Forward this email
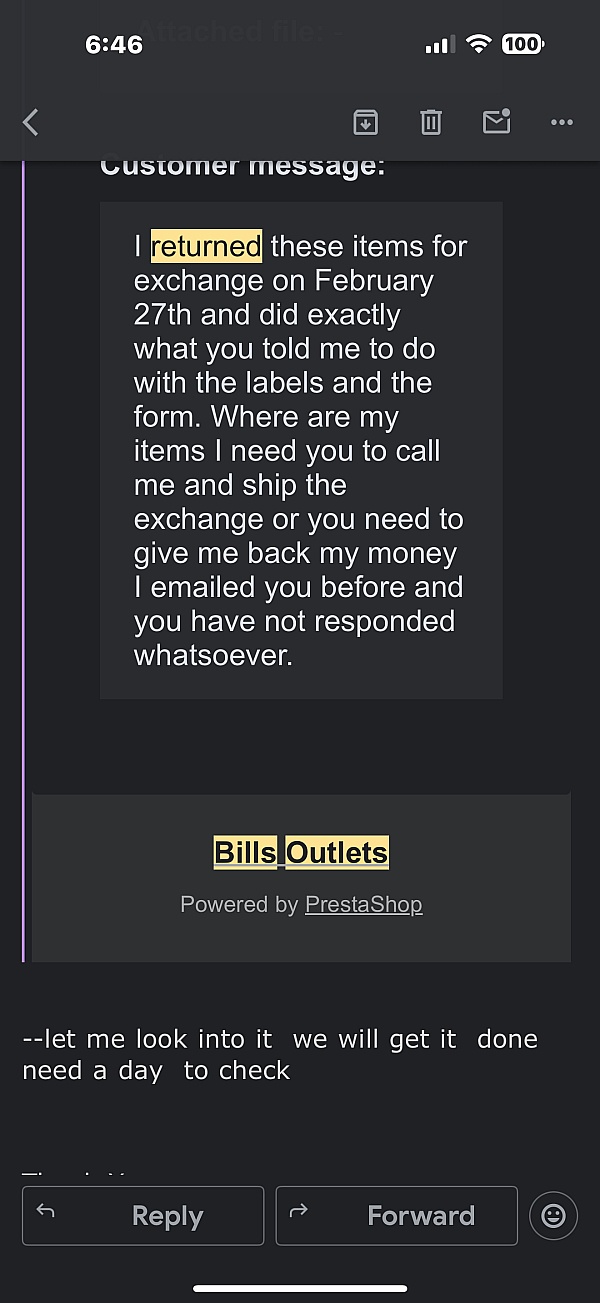This screenshot has height=1303, width=600. 397,1215
